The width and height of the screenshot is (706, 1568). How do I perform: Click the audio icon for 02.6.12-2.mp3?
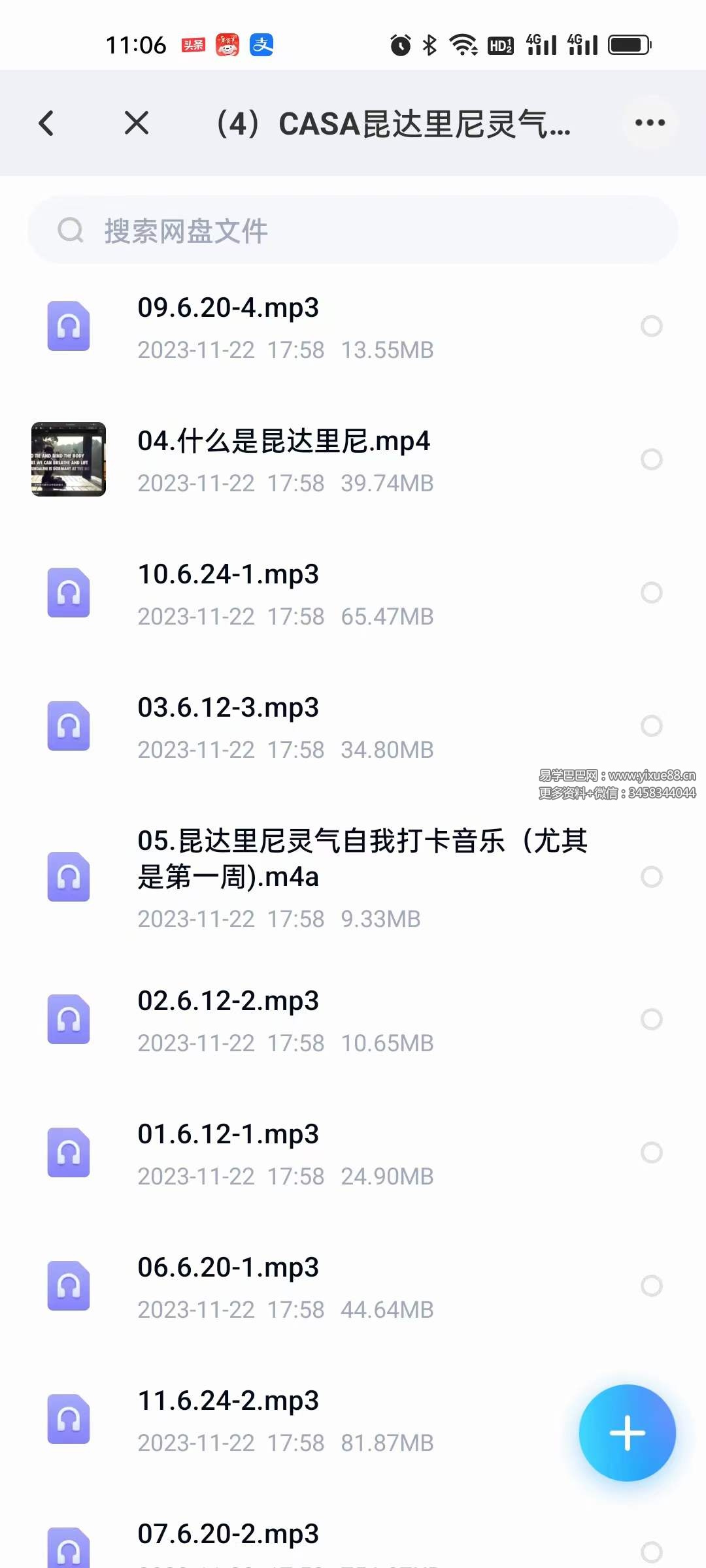(68, 1019)
